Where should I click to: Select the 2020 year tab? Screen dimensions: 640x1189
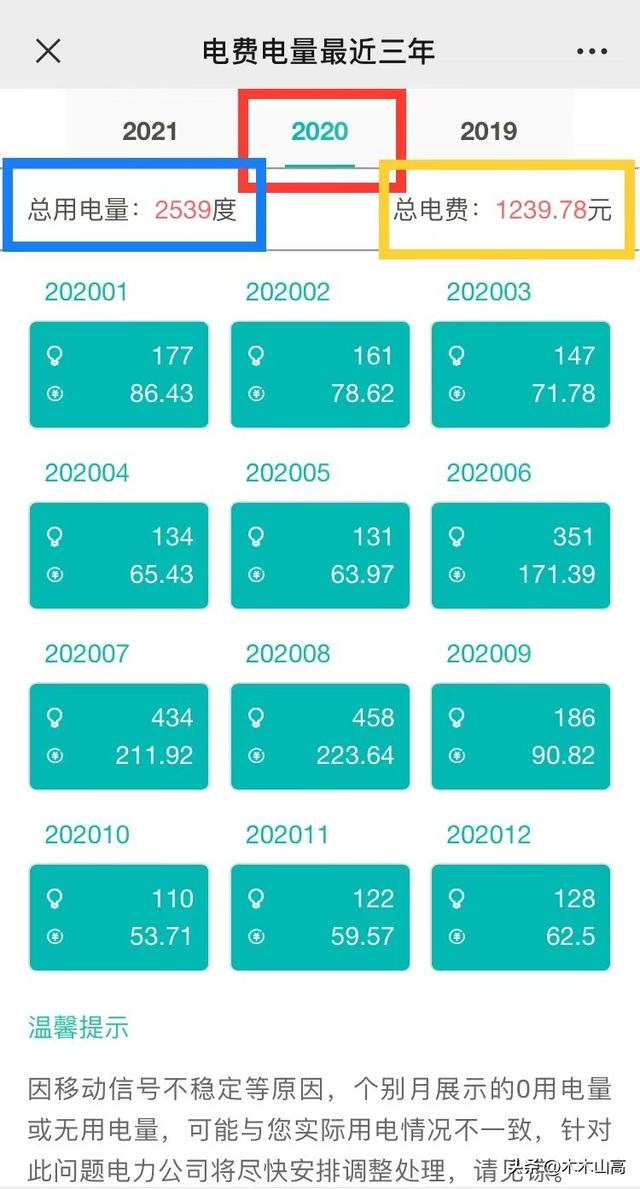point(320,131)
